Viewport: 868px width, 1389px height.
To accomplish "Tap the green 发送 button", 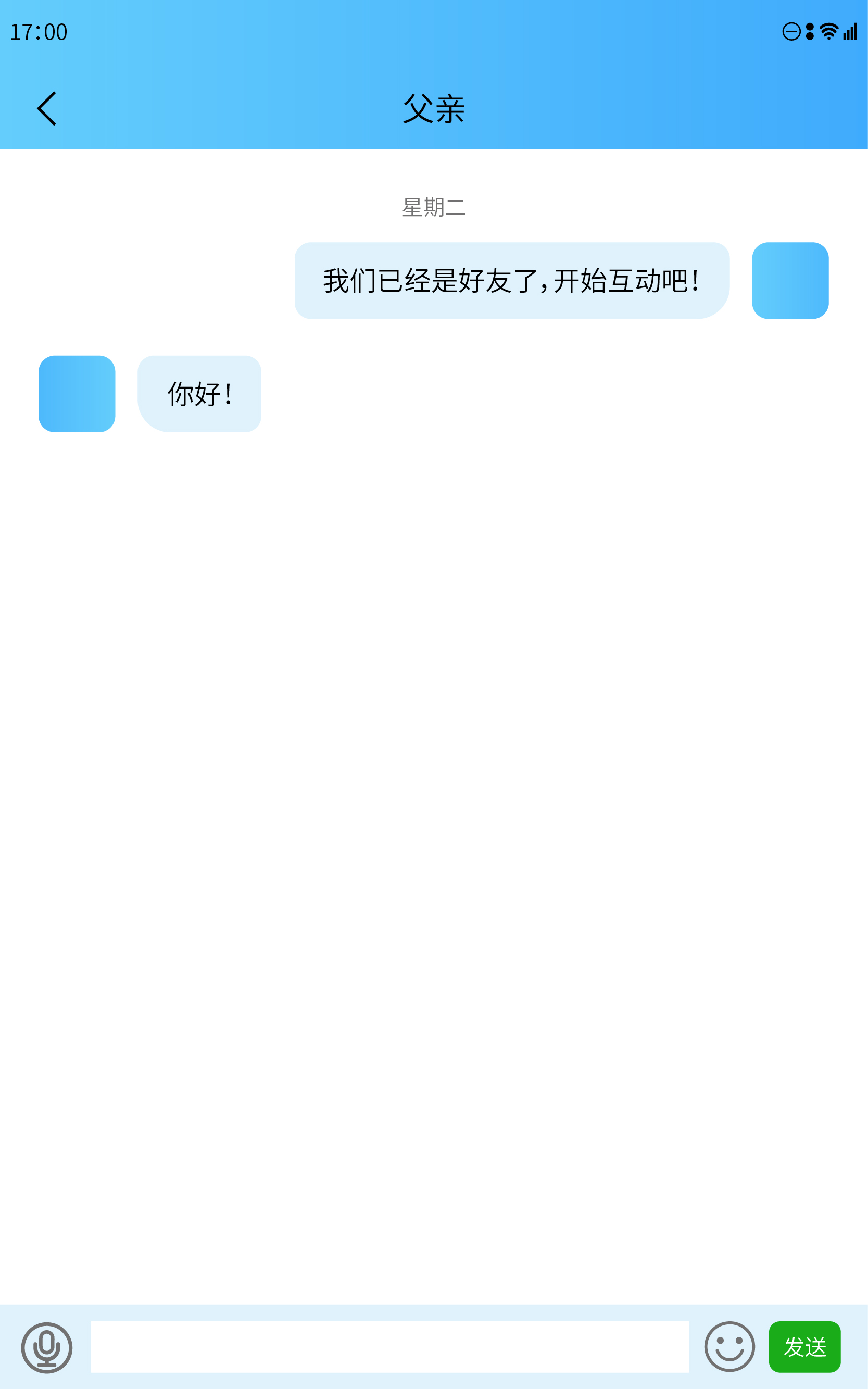I will coord(804,1346).
